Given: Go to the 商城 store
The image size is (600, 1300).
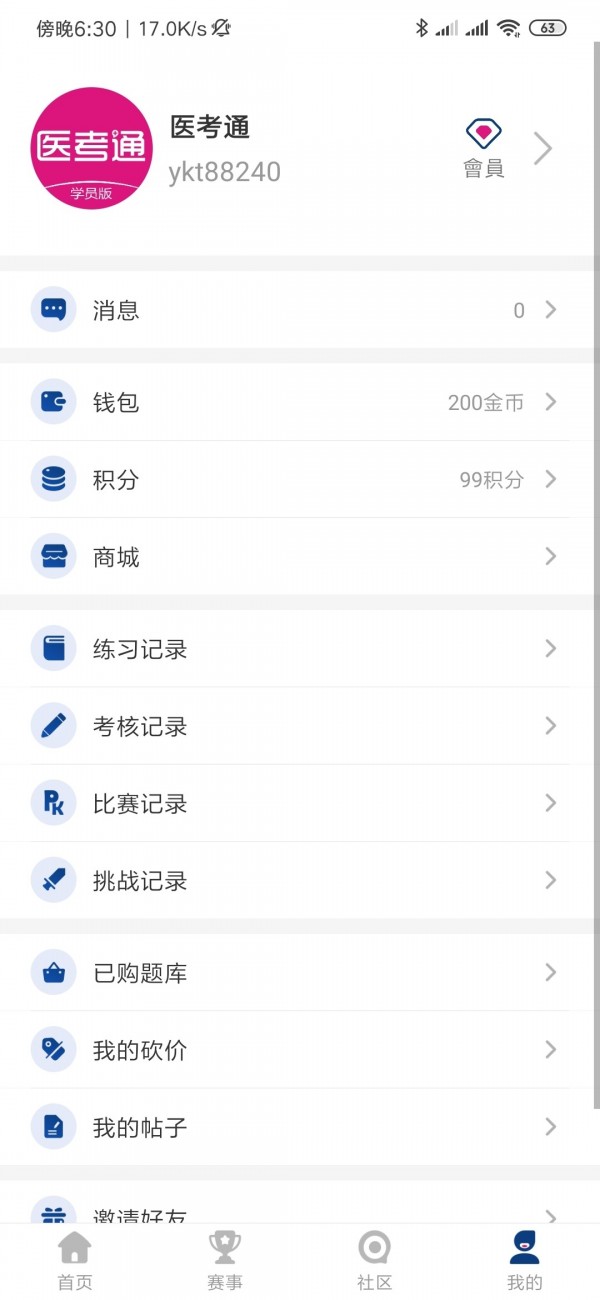Looking at the screenshot, I should 300,557.
